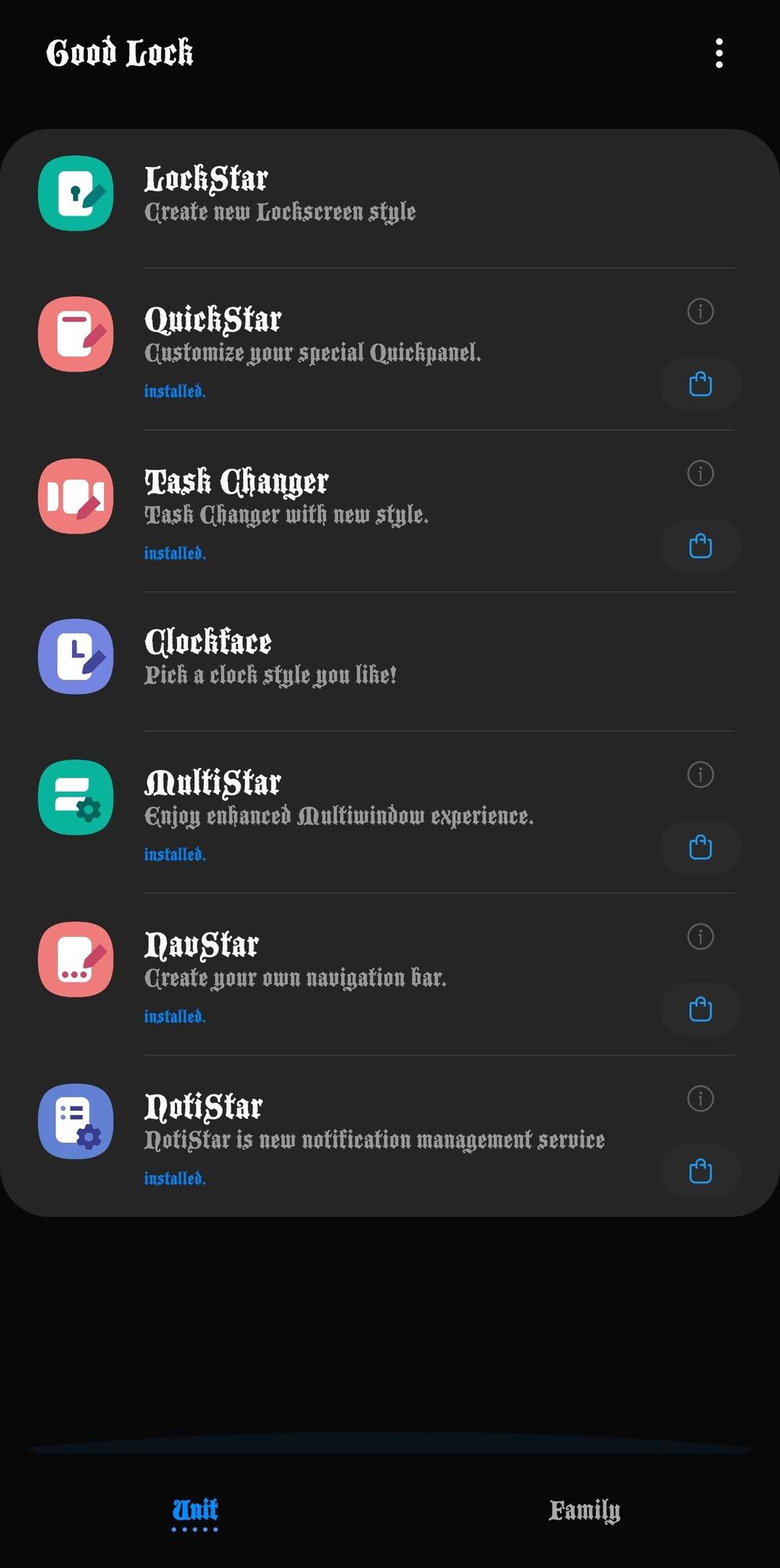
Task: Check the info icon for NavStar
Action: click(700, 937)
